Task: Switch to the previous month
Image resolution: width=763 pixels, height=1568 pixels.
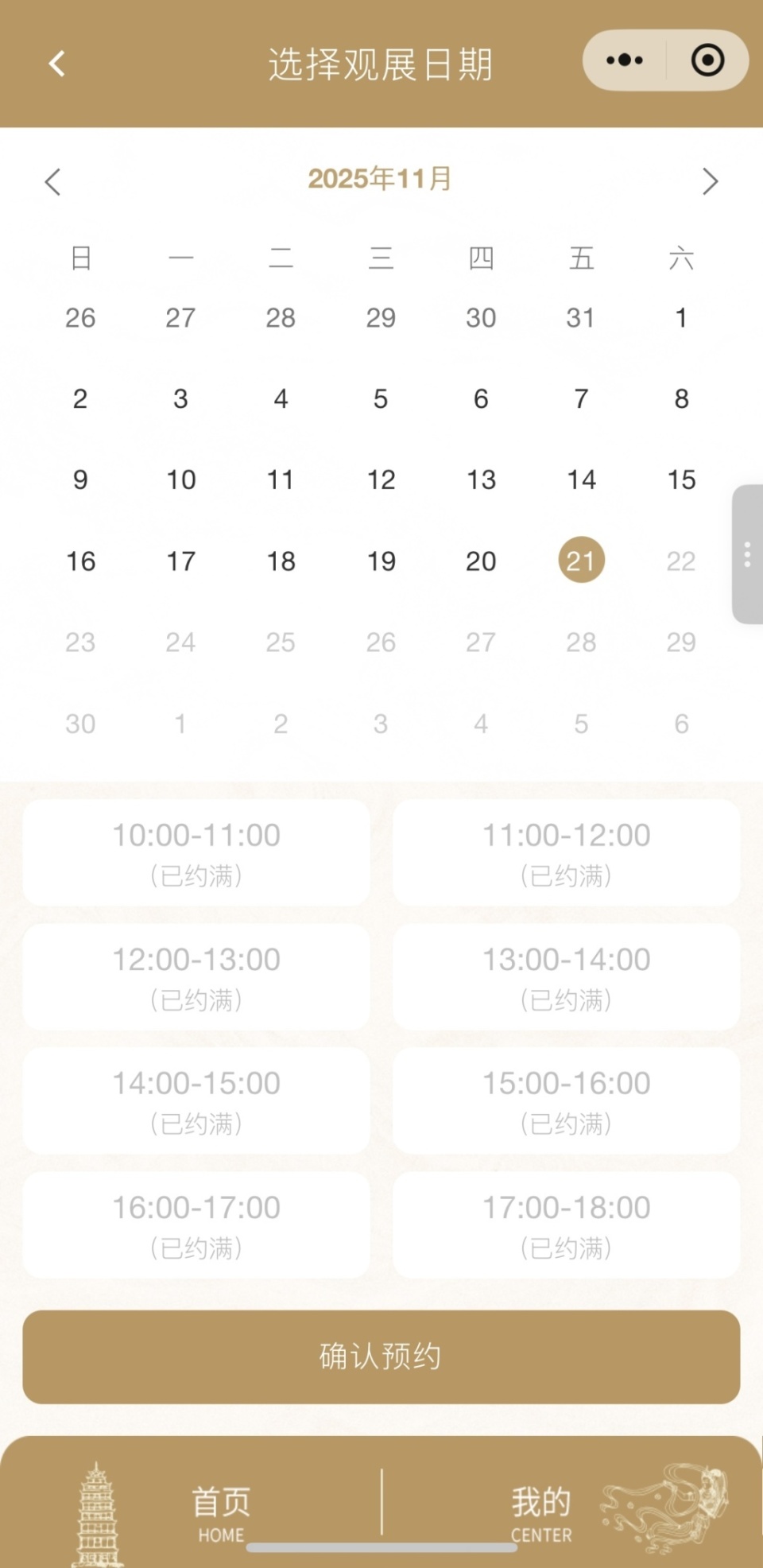Action: click(52, 181)
